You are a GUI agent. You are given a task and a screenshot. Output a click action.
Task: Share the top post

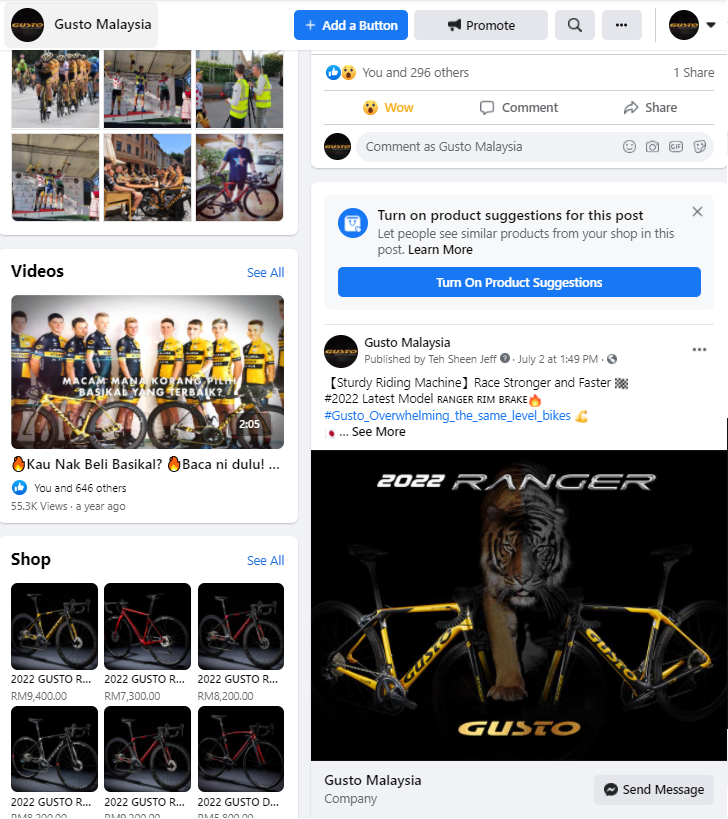point(650,108)
